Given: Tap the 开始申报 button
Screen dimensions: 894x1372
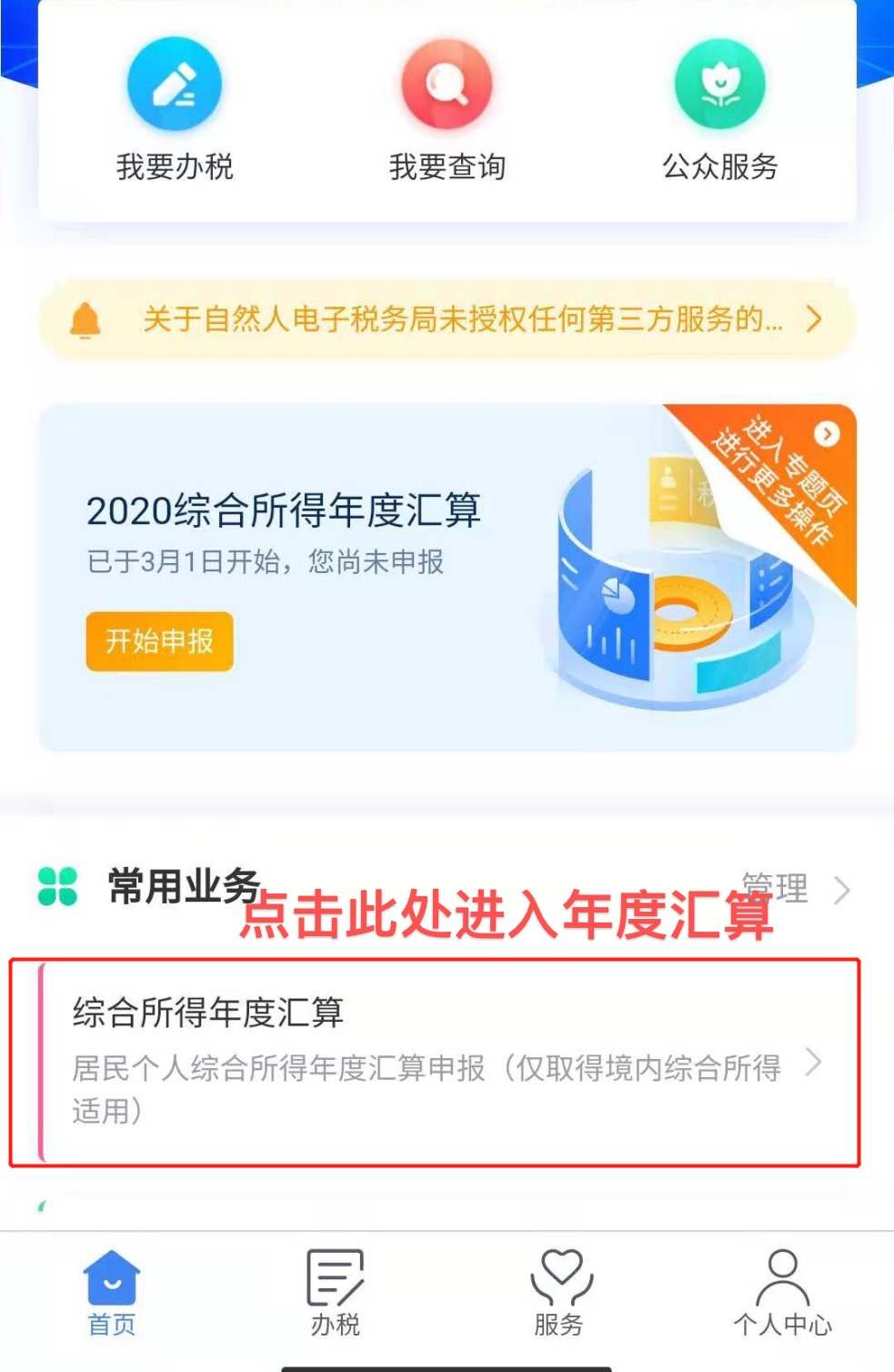Looking at the screenshot, I should tap(159, 641).
